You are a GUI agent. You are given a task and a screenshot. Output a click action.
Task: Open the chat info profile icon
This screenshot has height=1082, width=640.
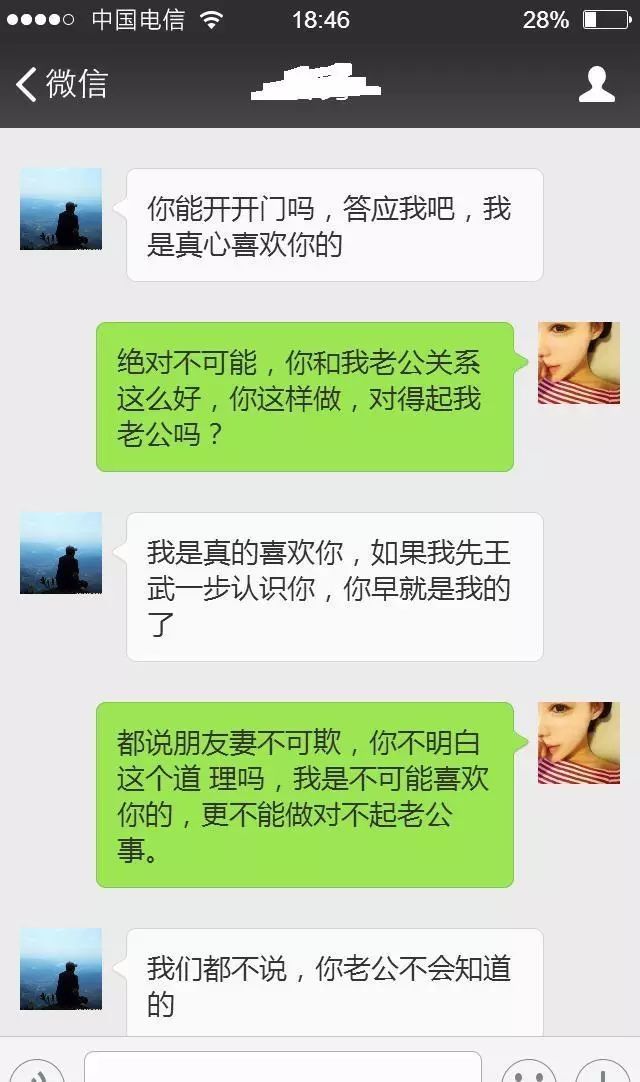[x=596, y=85]
